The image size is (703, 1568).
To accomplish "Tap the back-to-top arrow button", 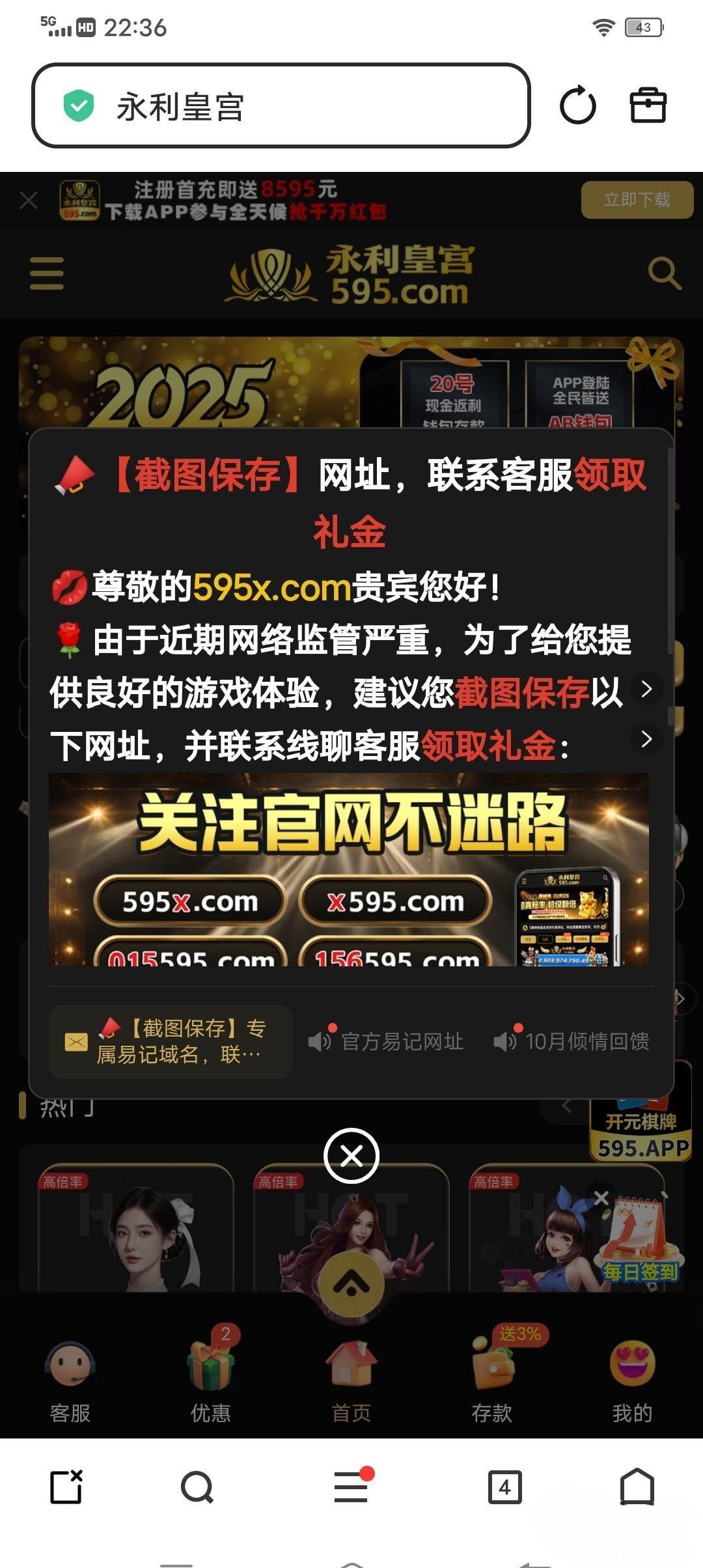I will 351,1284.
